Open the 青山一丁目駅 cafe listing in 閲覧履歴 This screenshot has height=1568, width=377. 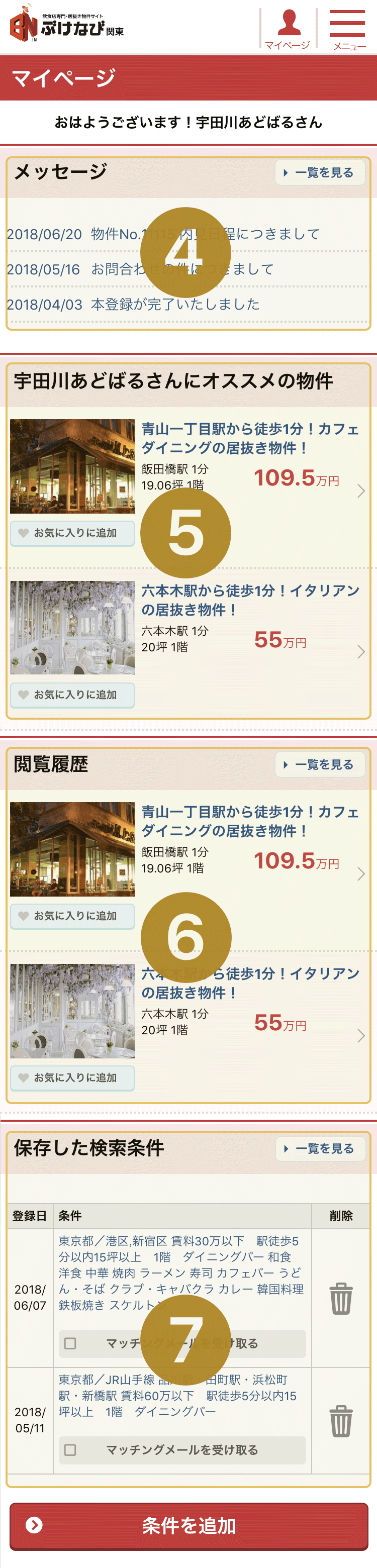click(x=250, y=821)
